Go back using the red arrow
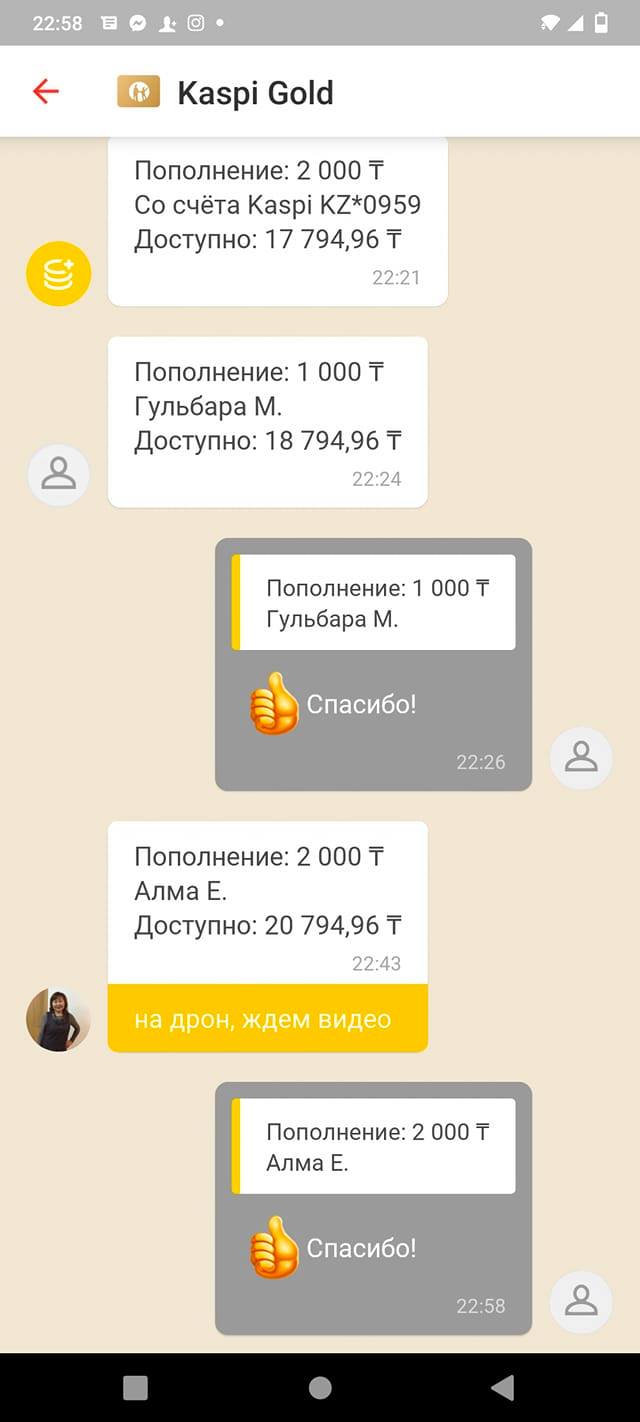This screenshot has height=1422, width=640. click(46, 92)
